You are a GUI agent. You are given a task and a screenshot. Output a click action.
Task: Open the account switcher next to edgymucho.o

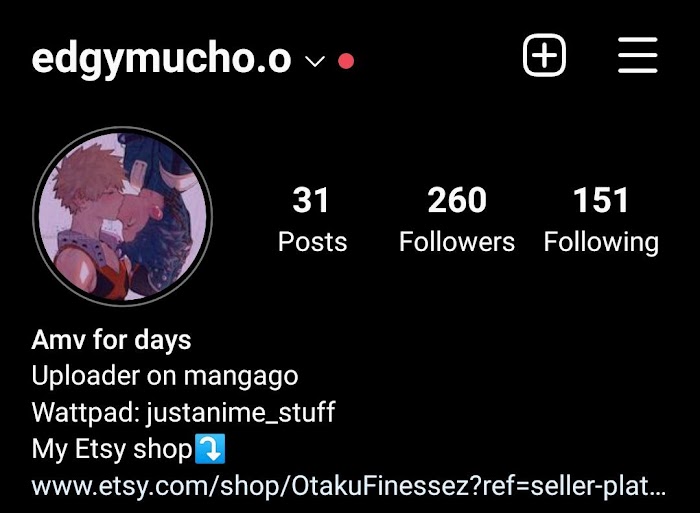(314, 61)
